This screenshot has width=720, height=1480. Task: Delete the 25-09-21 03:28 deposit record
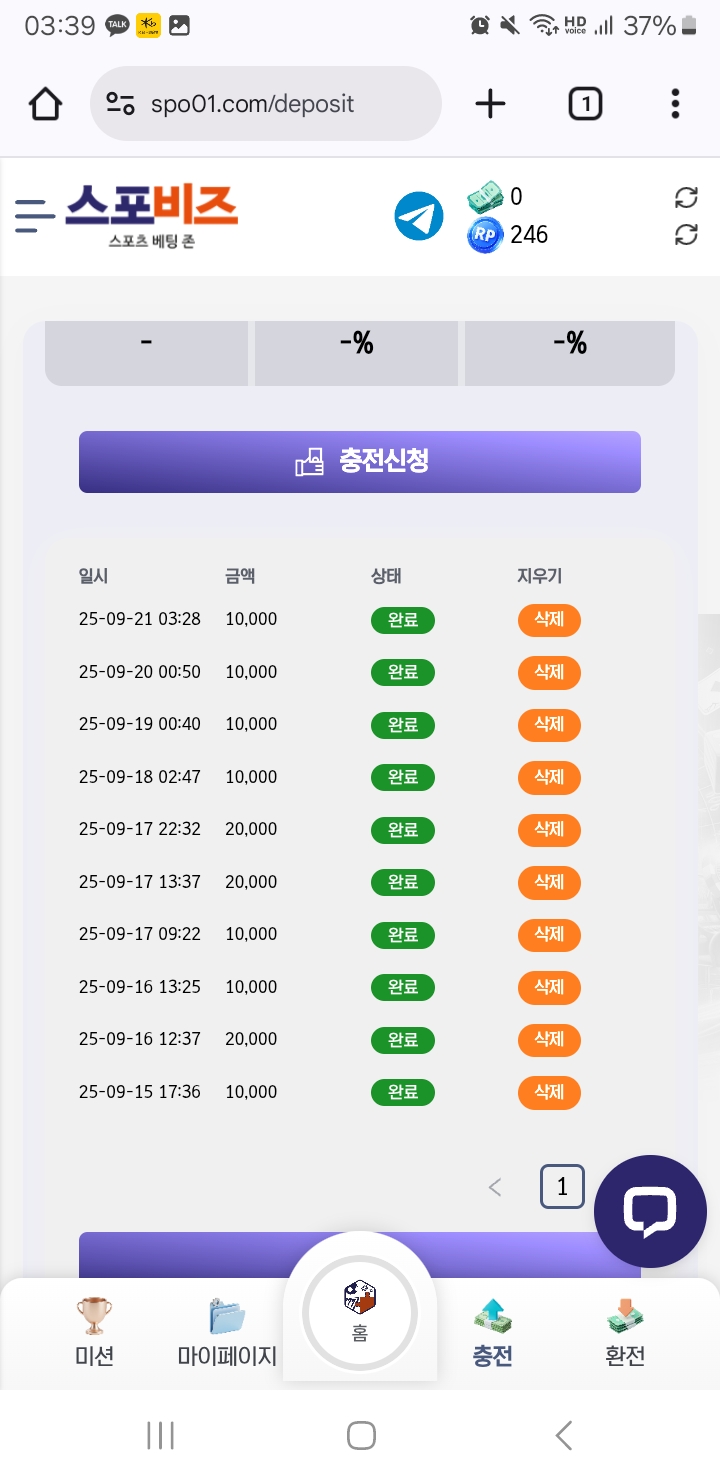pos(549,620)
